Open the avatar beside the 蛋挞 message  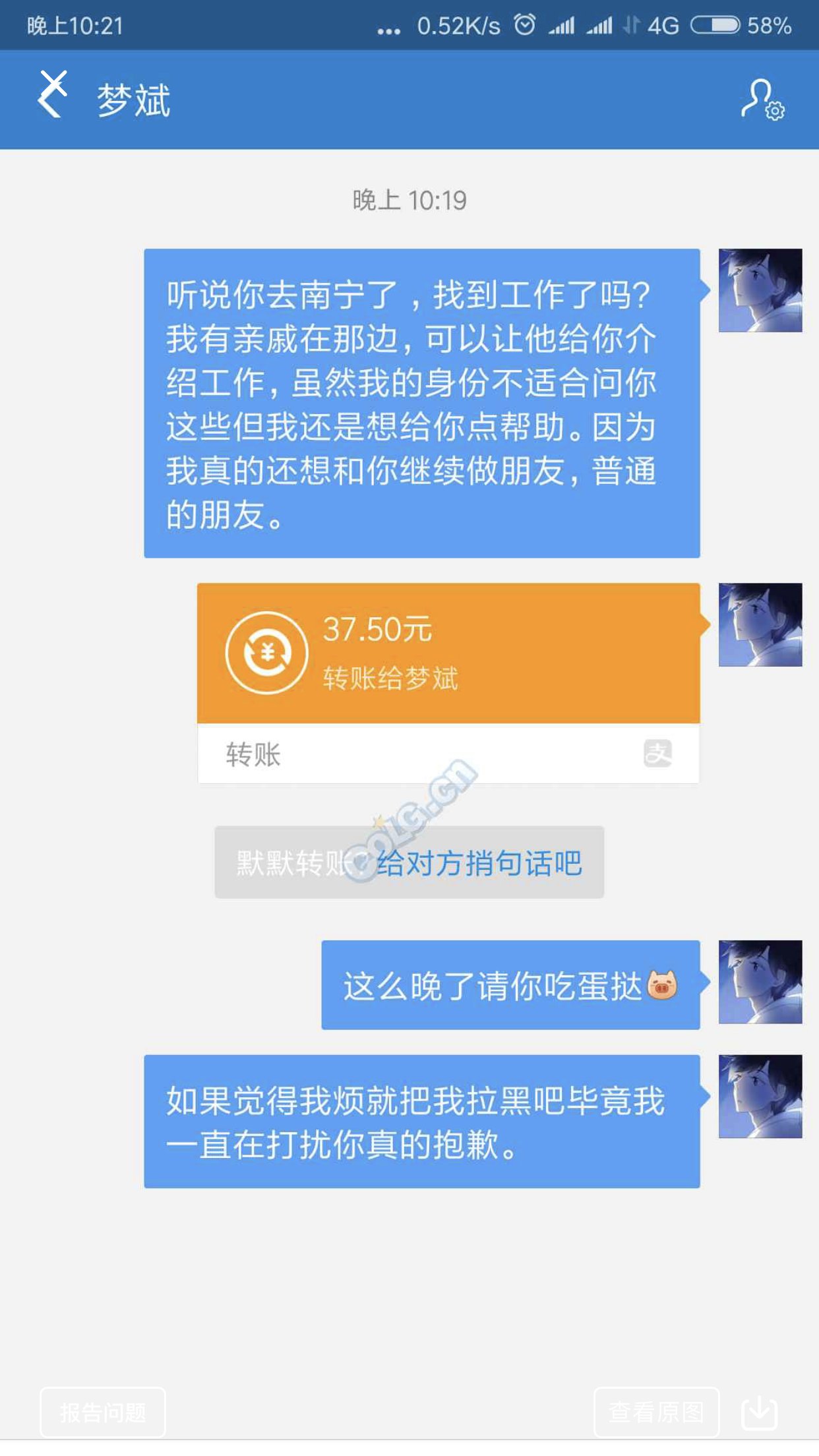[760, 982]
